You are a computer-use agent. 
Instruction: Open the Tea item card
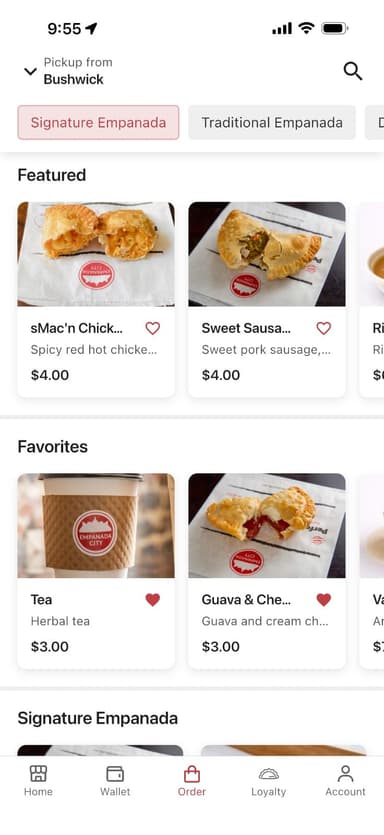pyautogui.click(x=96, y=571)
